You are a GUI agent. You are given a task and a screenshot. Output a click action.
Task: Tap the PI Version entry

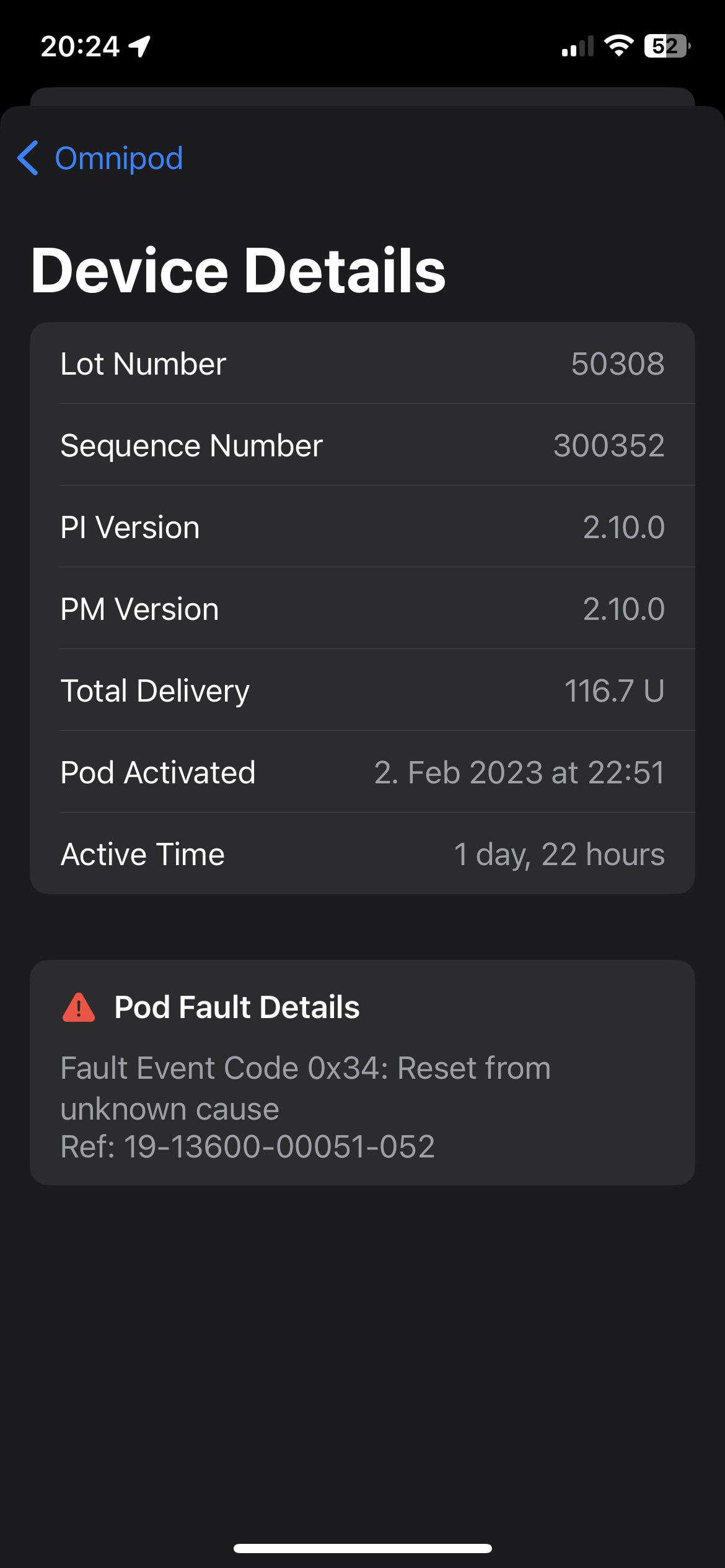tap(362, 527)
